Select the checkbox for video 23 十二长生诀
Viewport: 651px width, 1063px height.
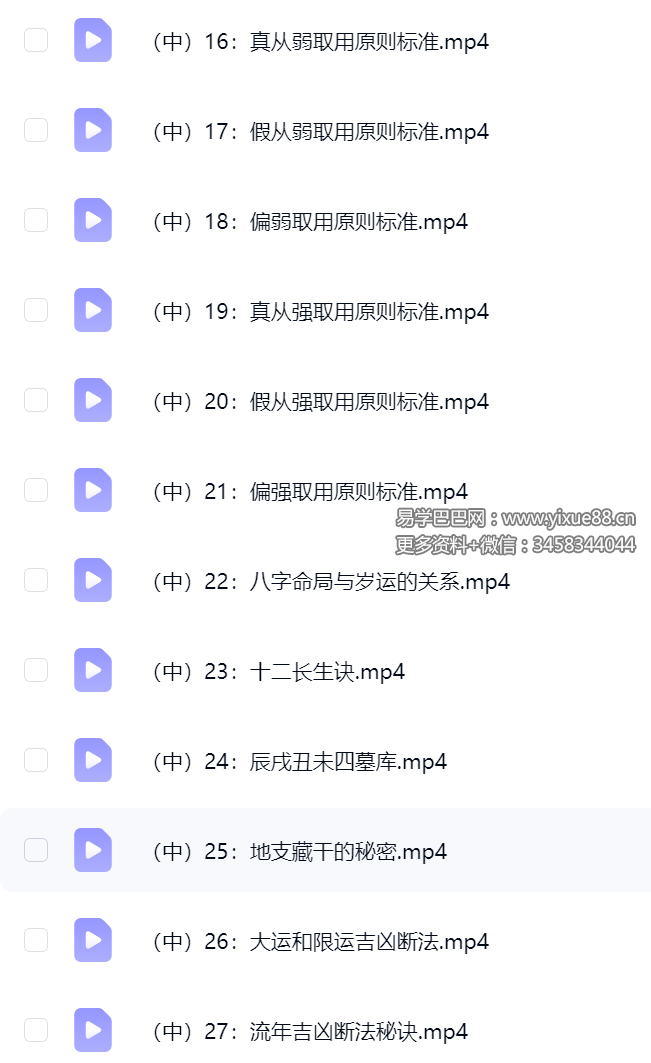coord(36,670)
